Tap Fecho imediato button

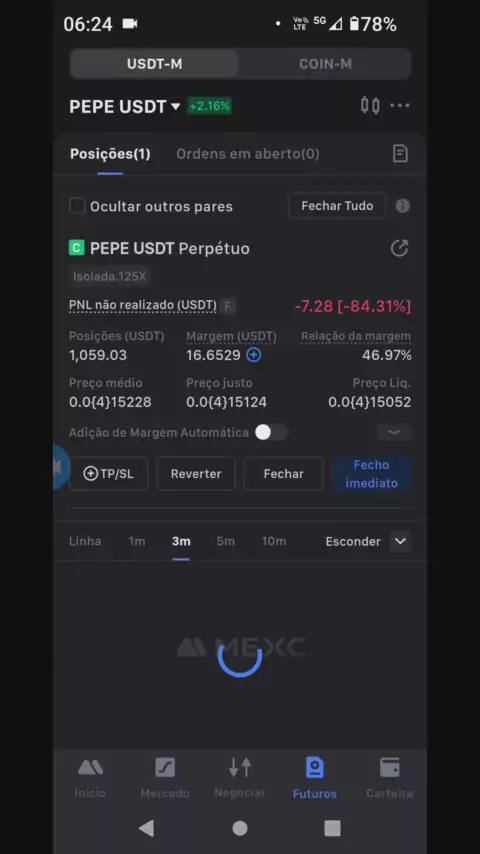pyautogui.click(x=372, y=474)
